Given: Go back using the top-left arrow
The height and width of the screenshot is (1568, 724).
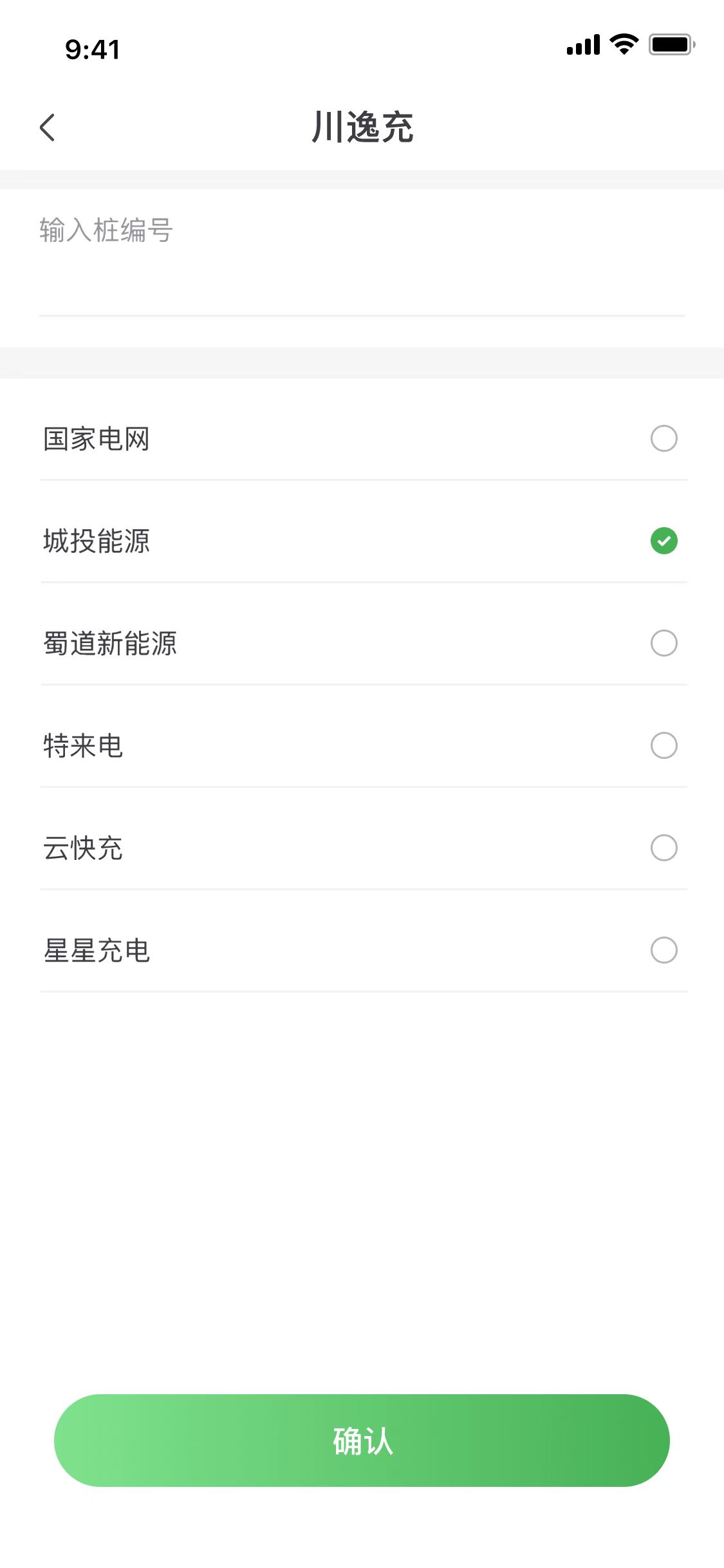Looking at the screenshot, I should [x=48, y=127].
